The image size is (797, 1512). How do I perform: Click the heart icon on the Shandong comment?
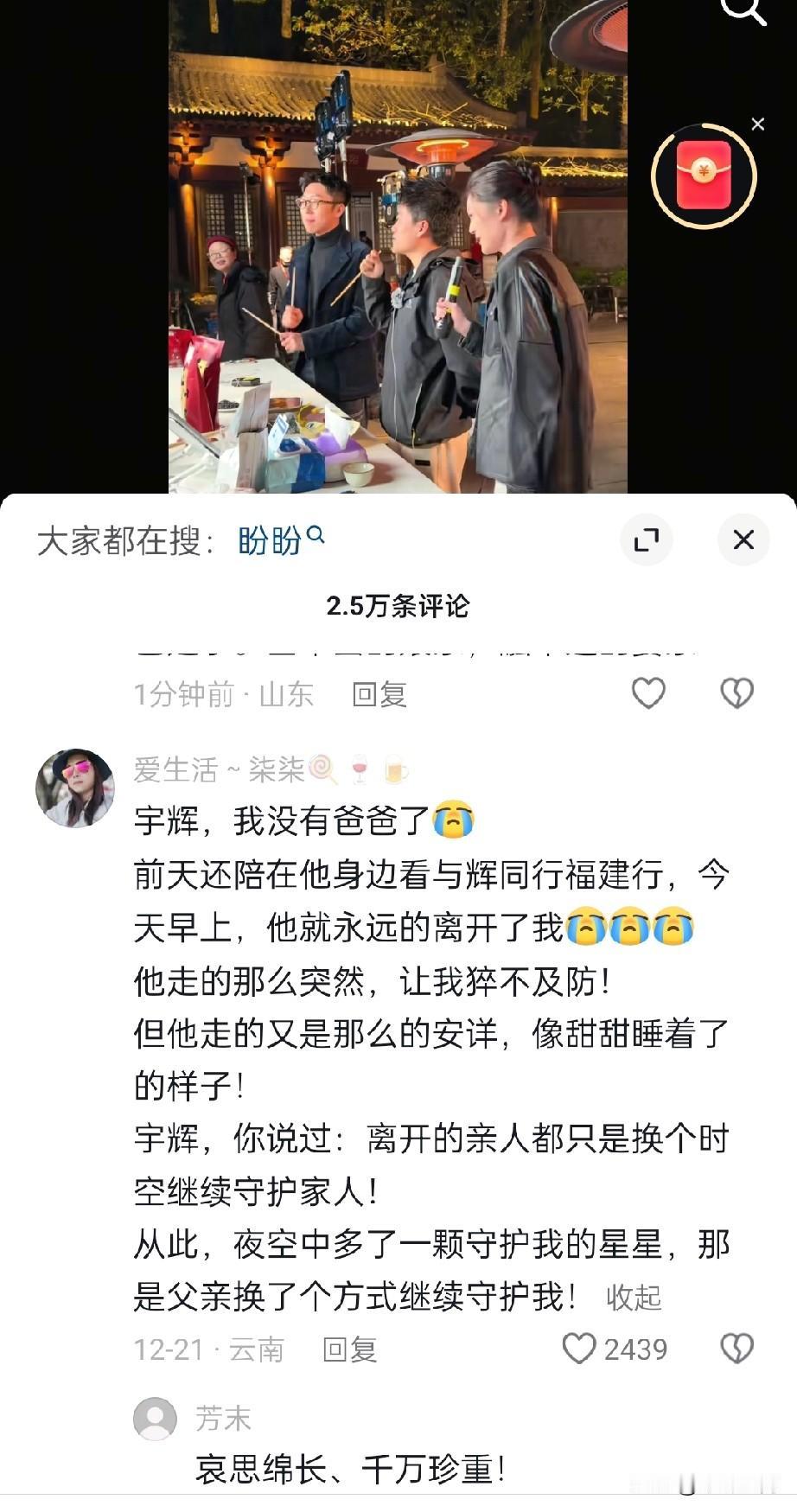click(647, 692)
